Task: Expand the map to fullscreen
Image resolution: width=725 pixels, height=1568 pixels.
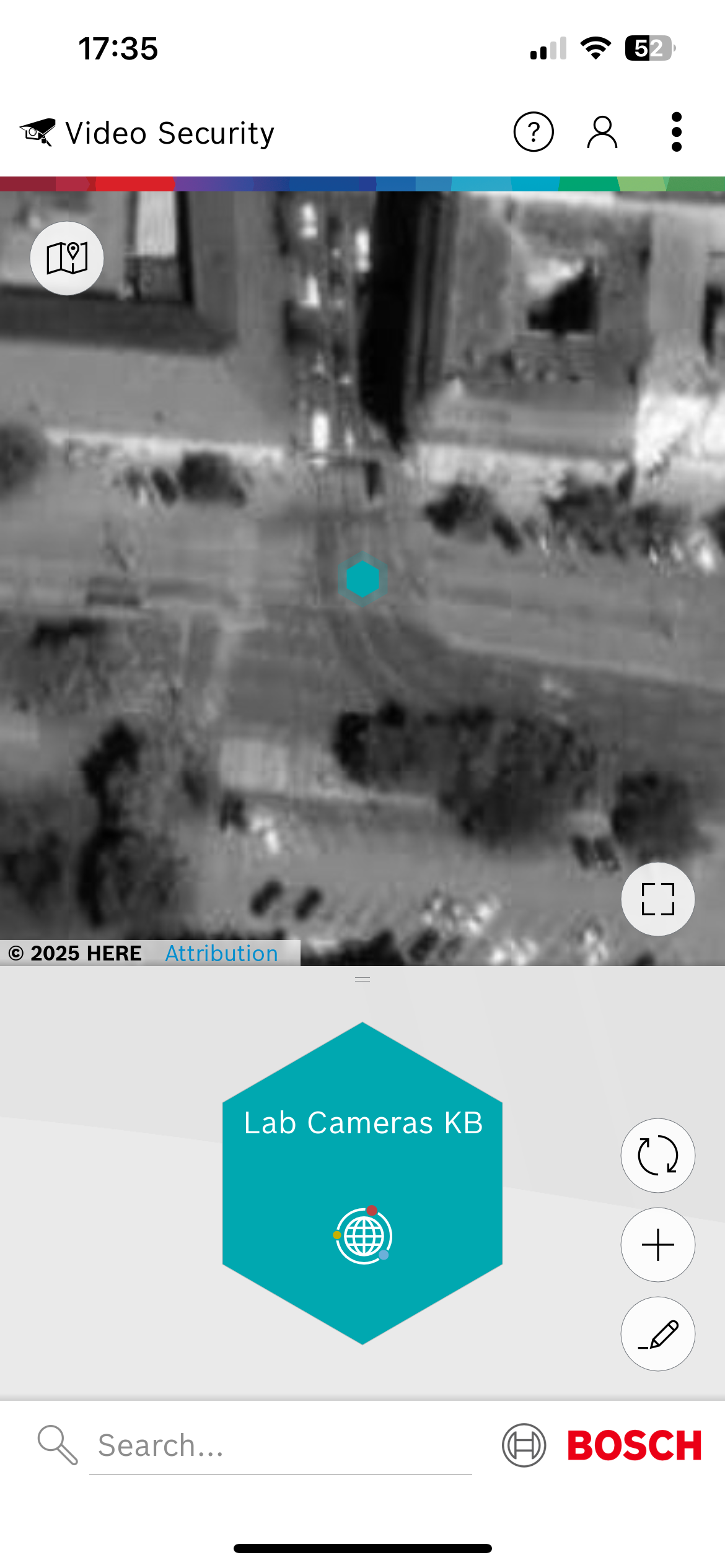Action: click(x=657, y=899)
